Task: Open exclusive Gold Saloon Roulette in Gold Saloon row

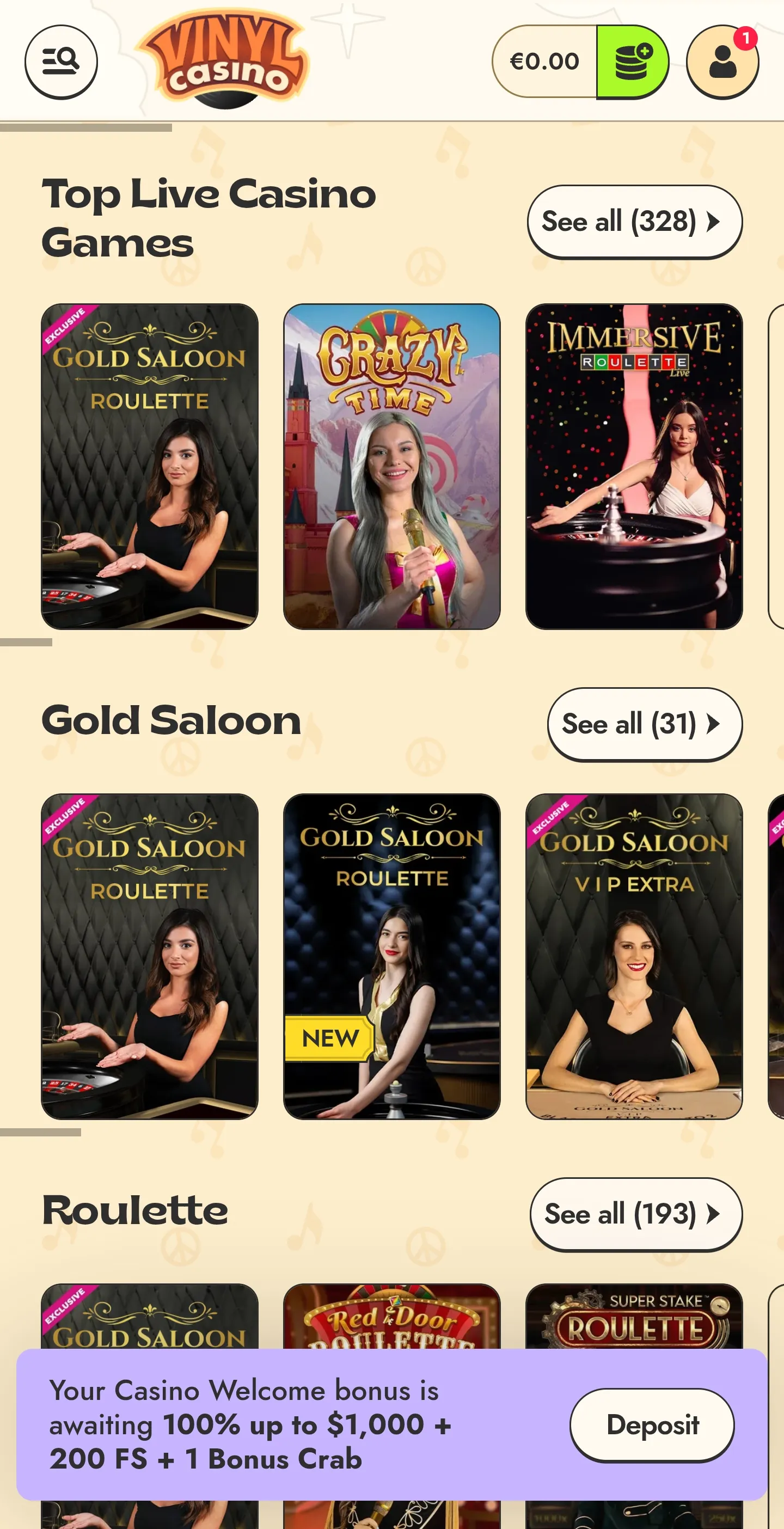Action: coord(150,956)
